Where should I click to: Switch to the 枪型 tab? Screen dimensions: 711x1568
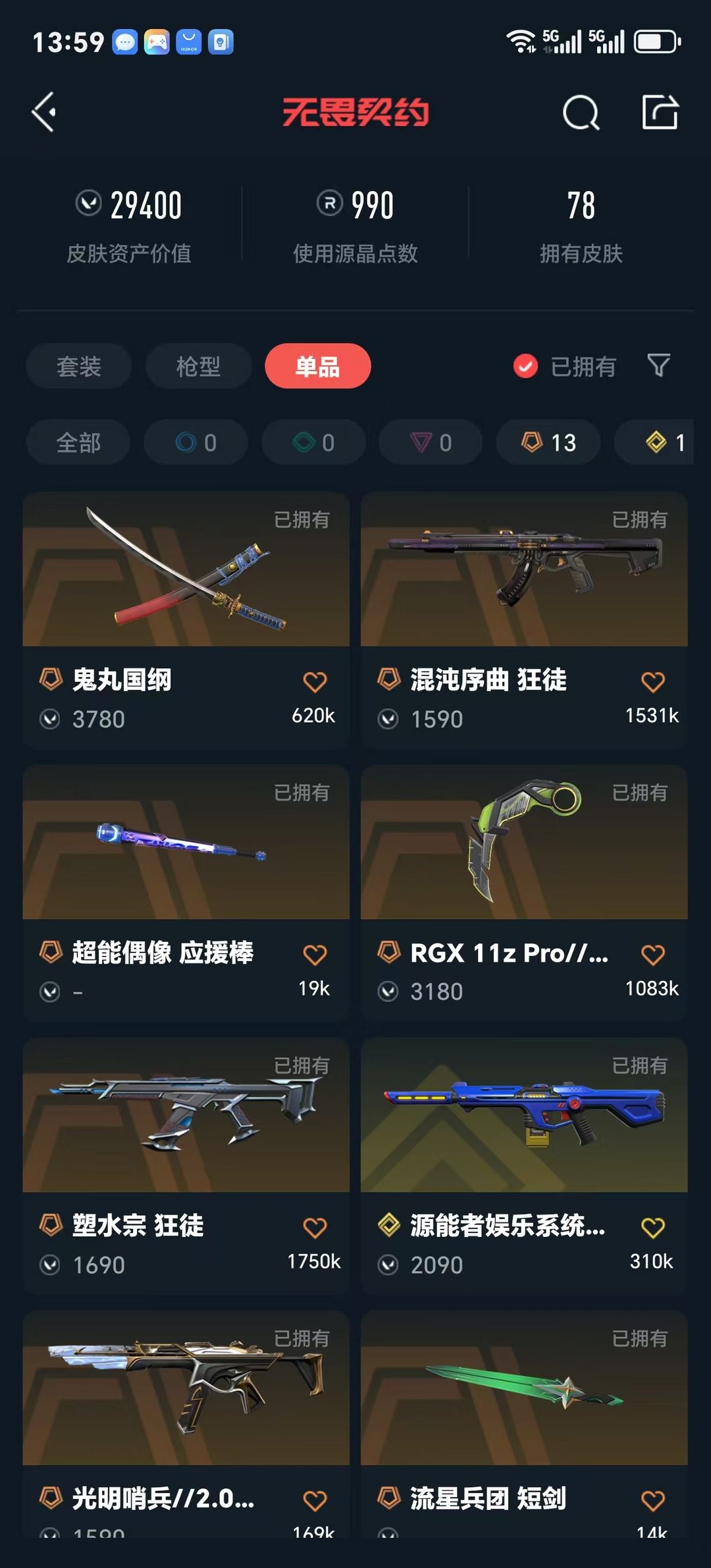point(198,366)
